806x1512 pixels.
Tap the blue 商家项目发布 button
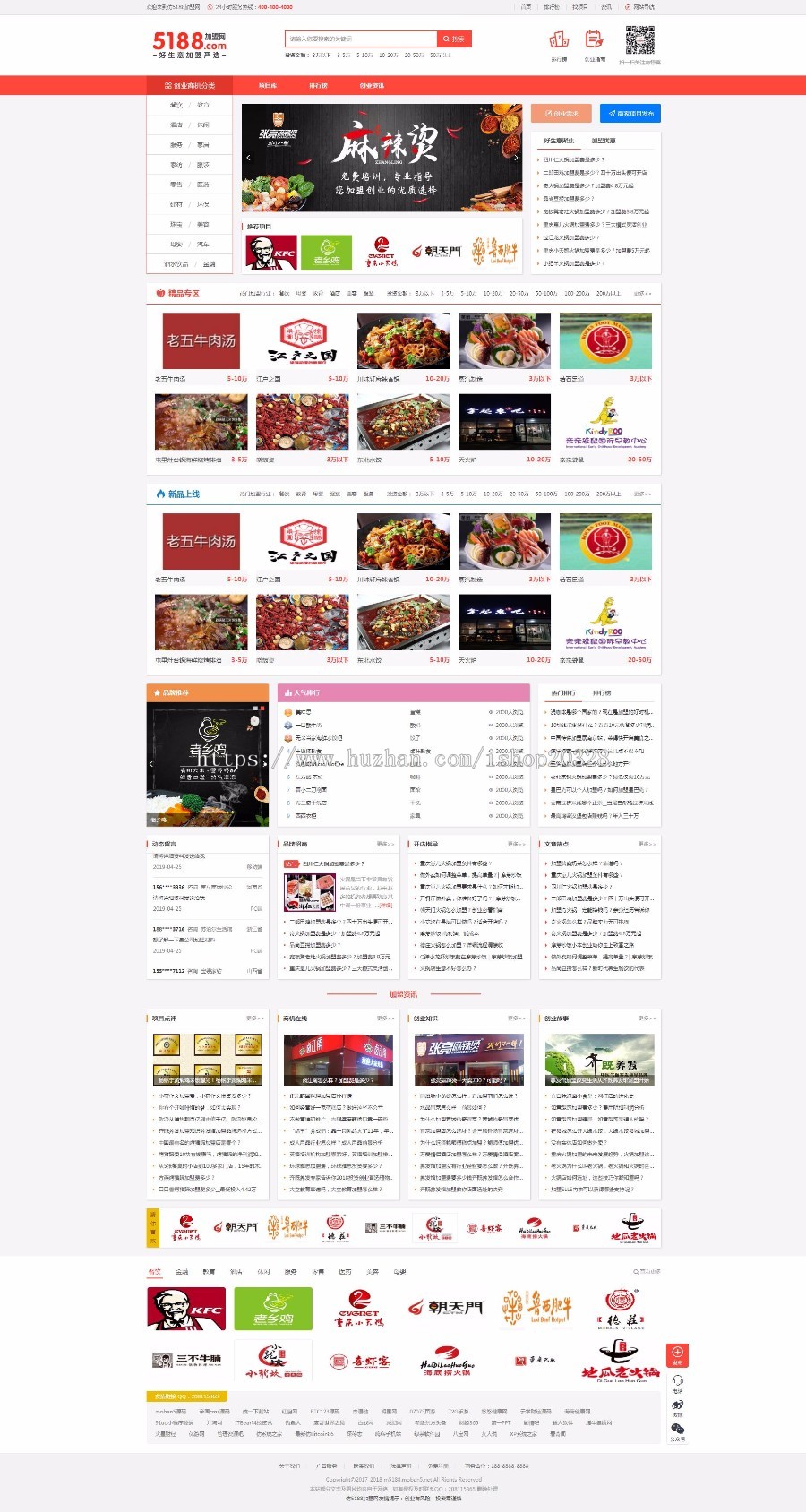coord(630,114)
